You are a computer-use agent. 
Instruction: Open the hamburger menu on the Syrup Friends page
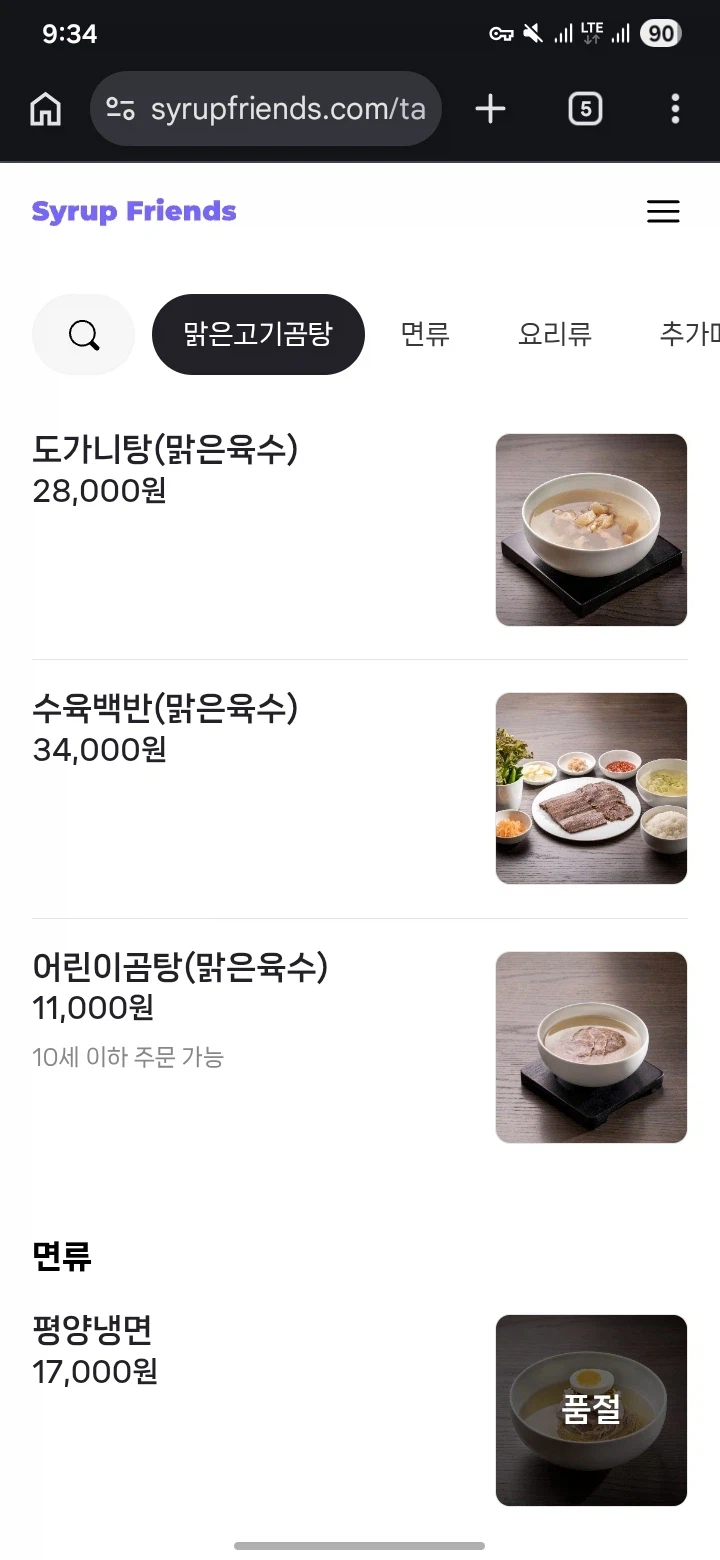(x=663, y=211)
